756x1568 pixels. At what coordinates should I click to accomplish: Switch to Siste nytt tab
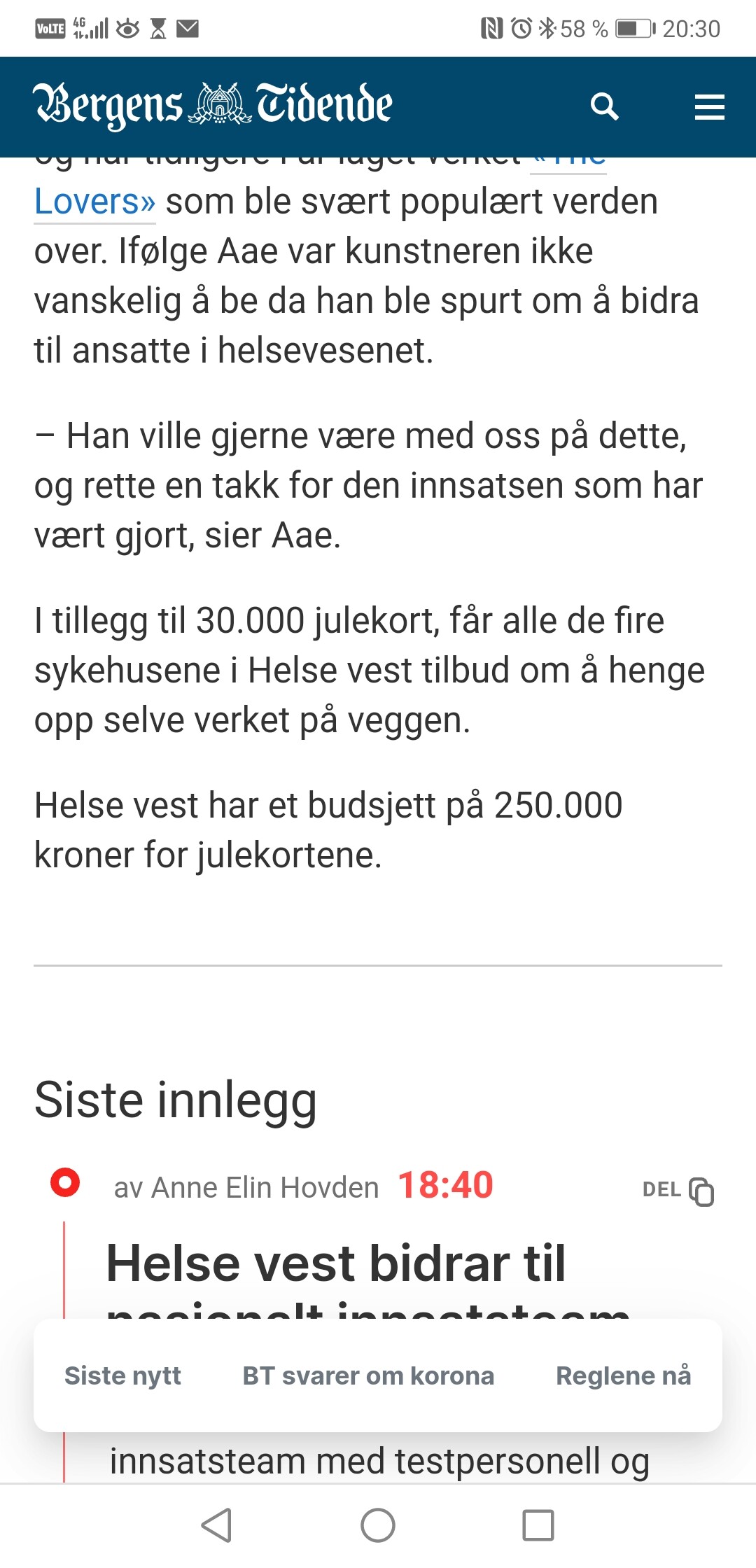122,1375
